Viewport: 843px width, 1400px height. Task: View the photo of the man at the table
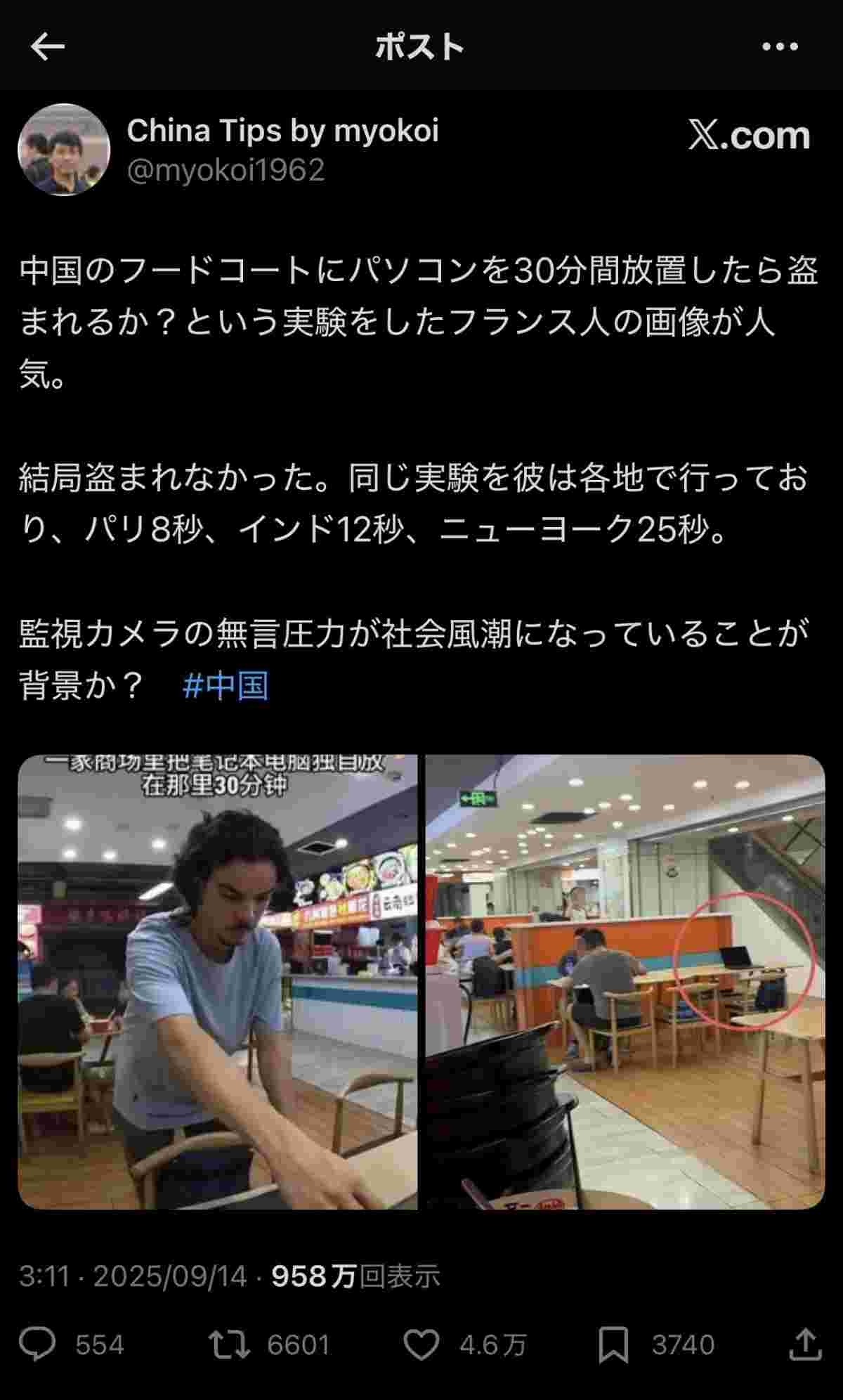click(218, 982)
